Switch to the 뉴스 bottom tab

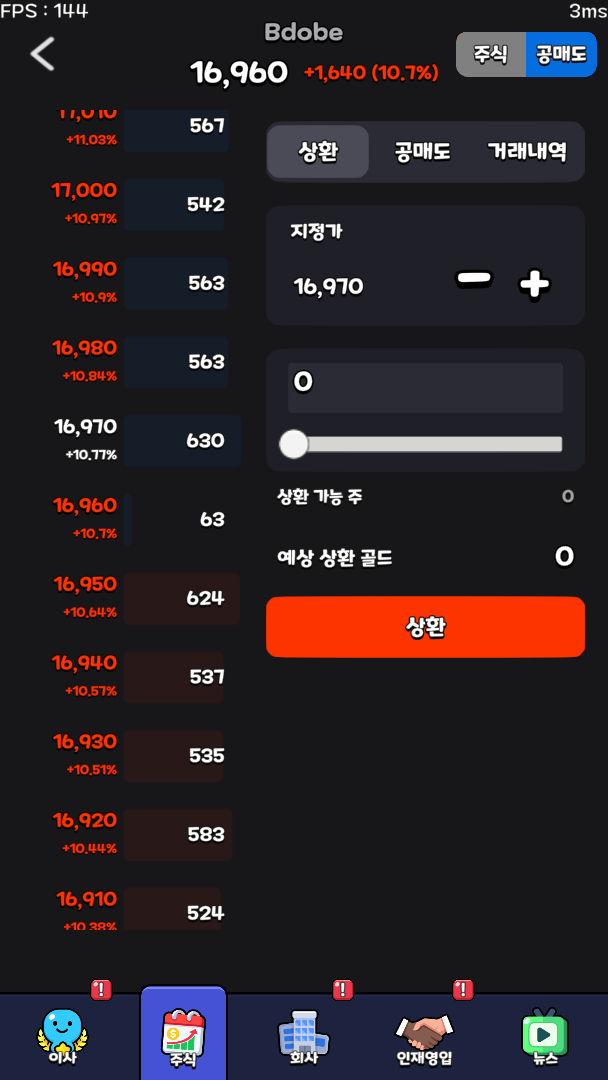click(x=545, y=1035)
